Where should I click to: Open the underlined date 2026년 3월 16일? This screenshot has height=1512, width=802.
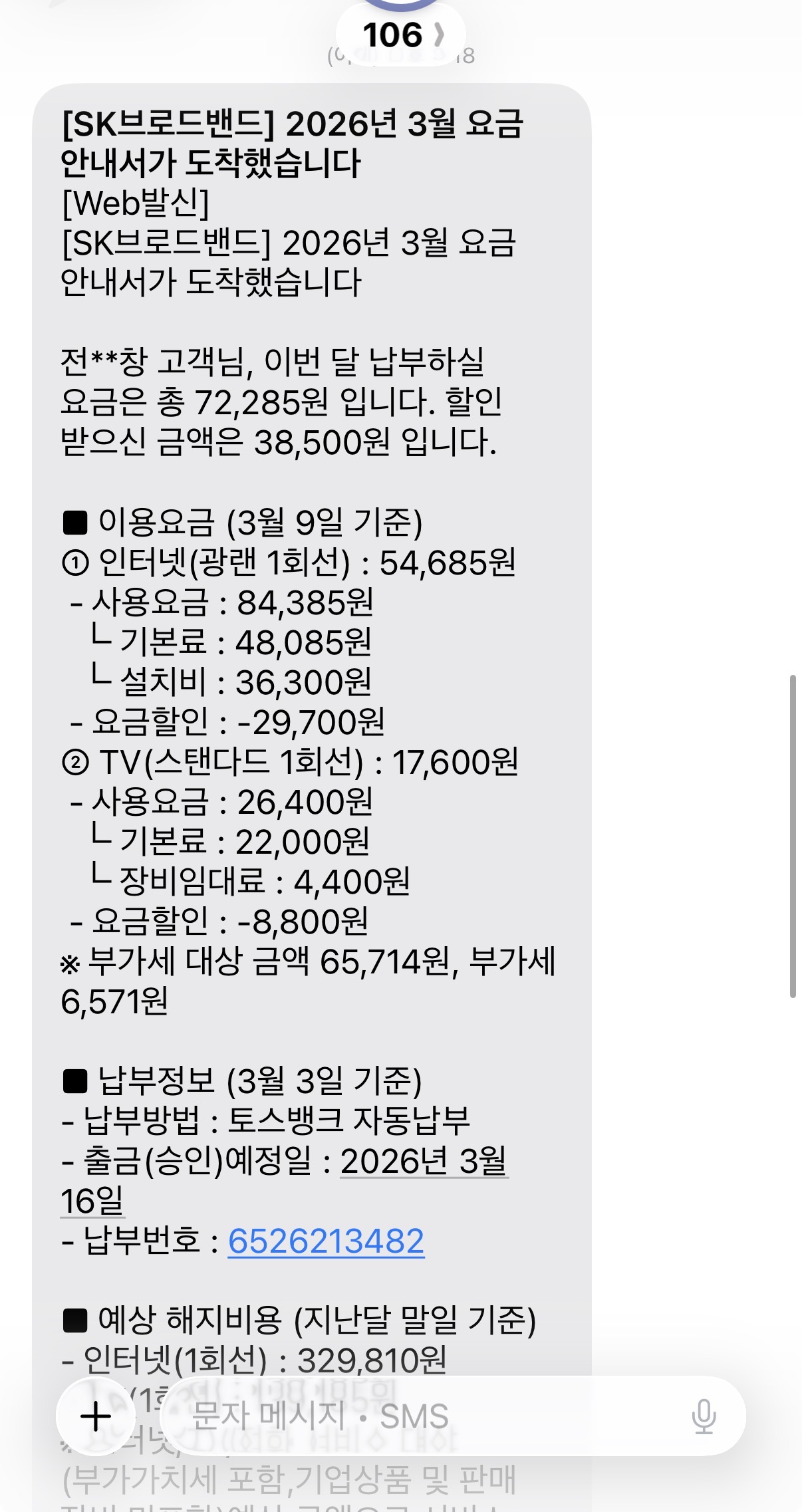[424, 1162]
